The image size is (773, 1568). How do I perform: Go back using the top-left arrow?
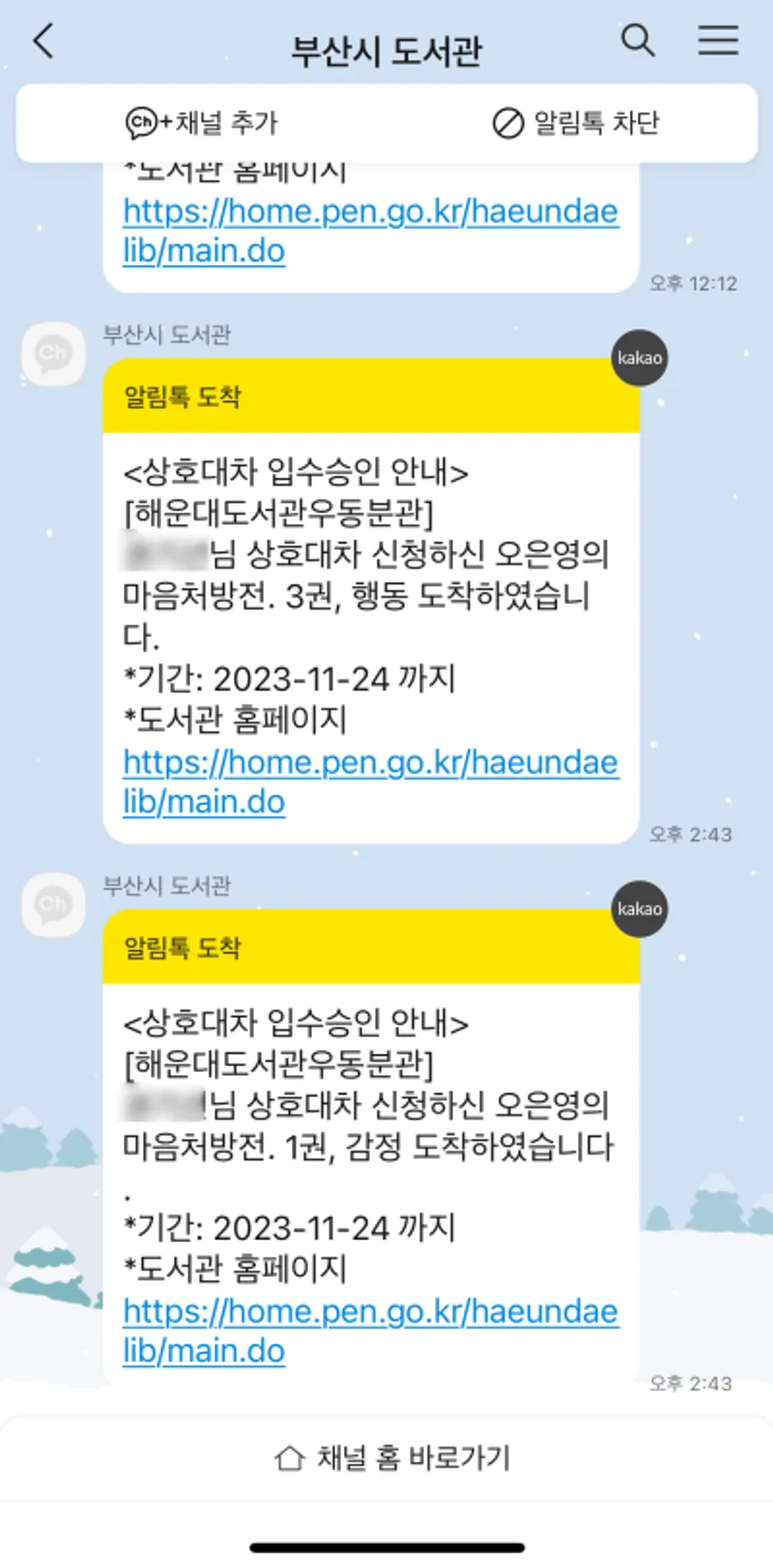[43, 42]
